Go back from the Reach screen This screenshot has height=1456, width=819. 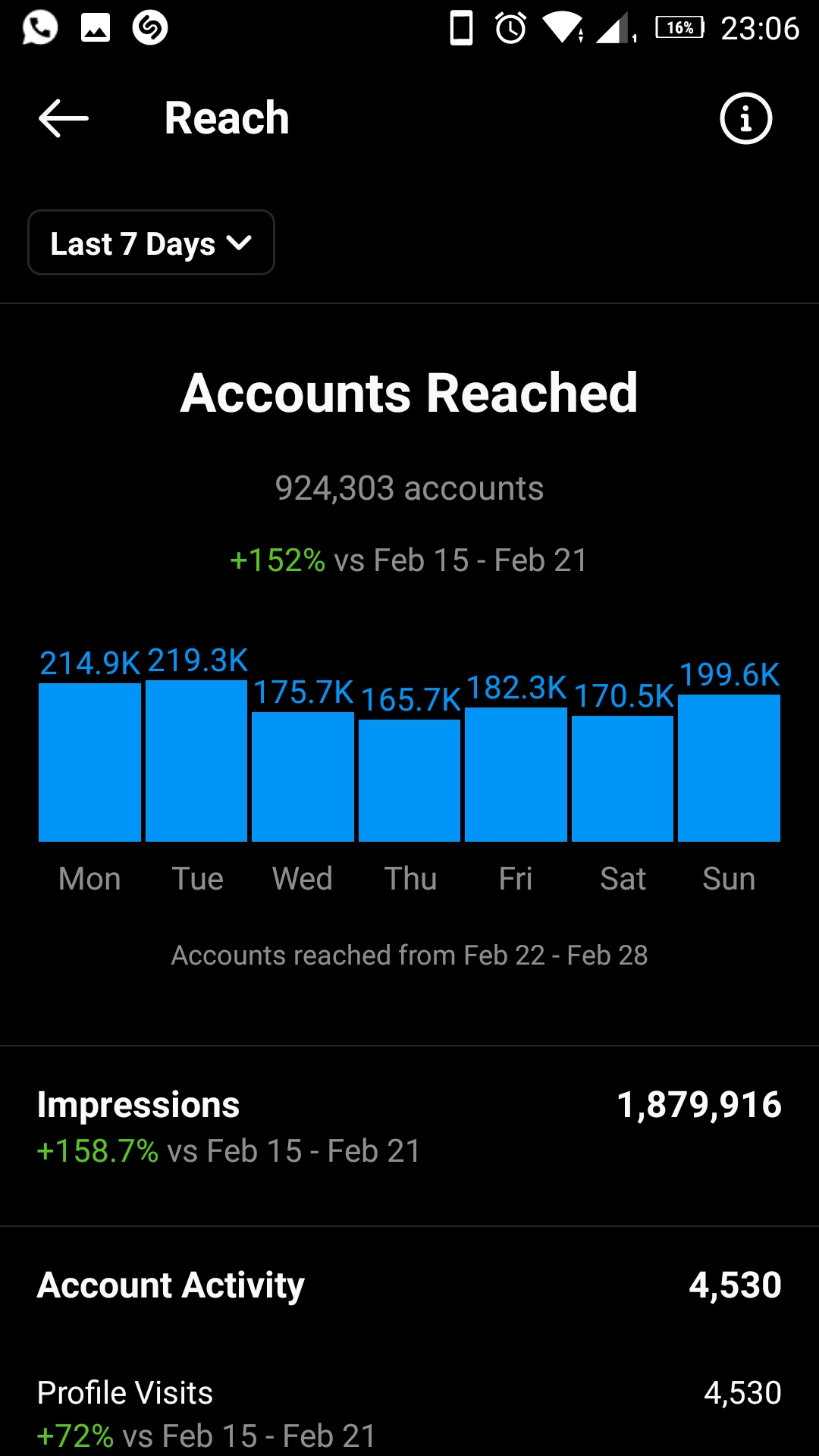[x=64, y=118]
